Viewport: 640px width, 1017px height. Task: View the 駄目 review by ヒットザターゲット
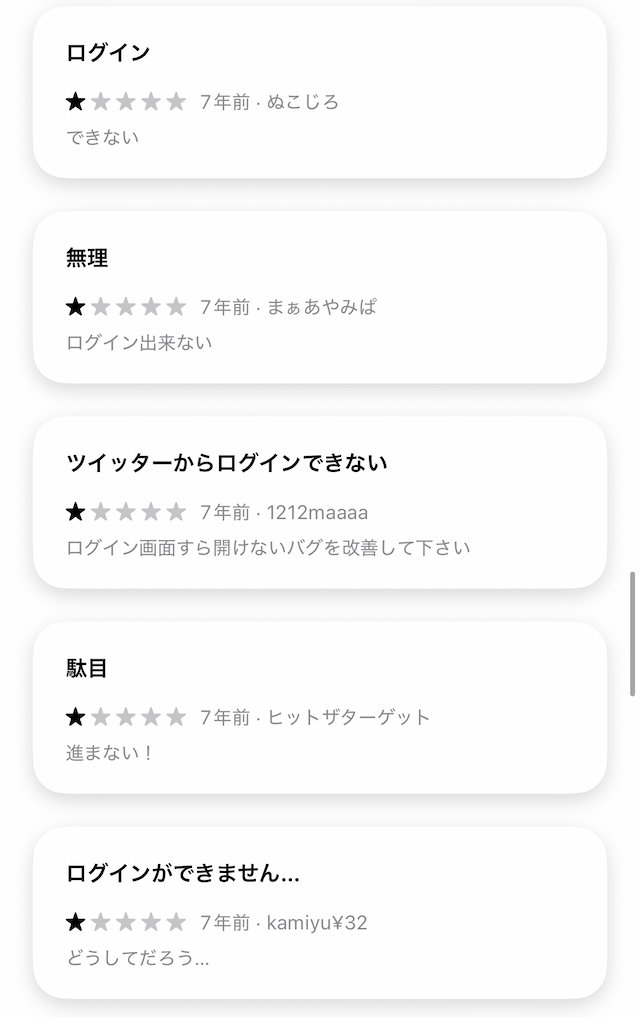pos(320,708)
